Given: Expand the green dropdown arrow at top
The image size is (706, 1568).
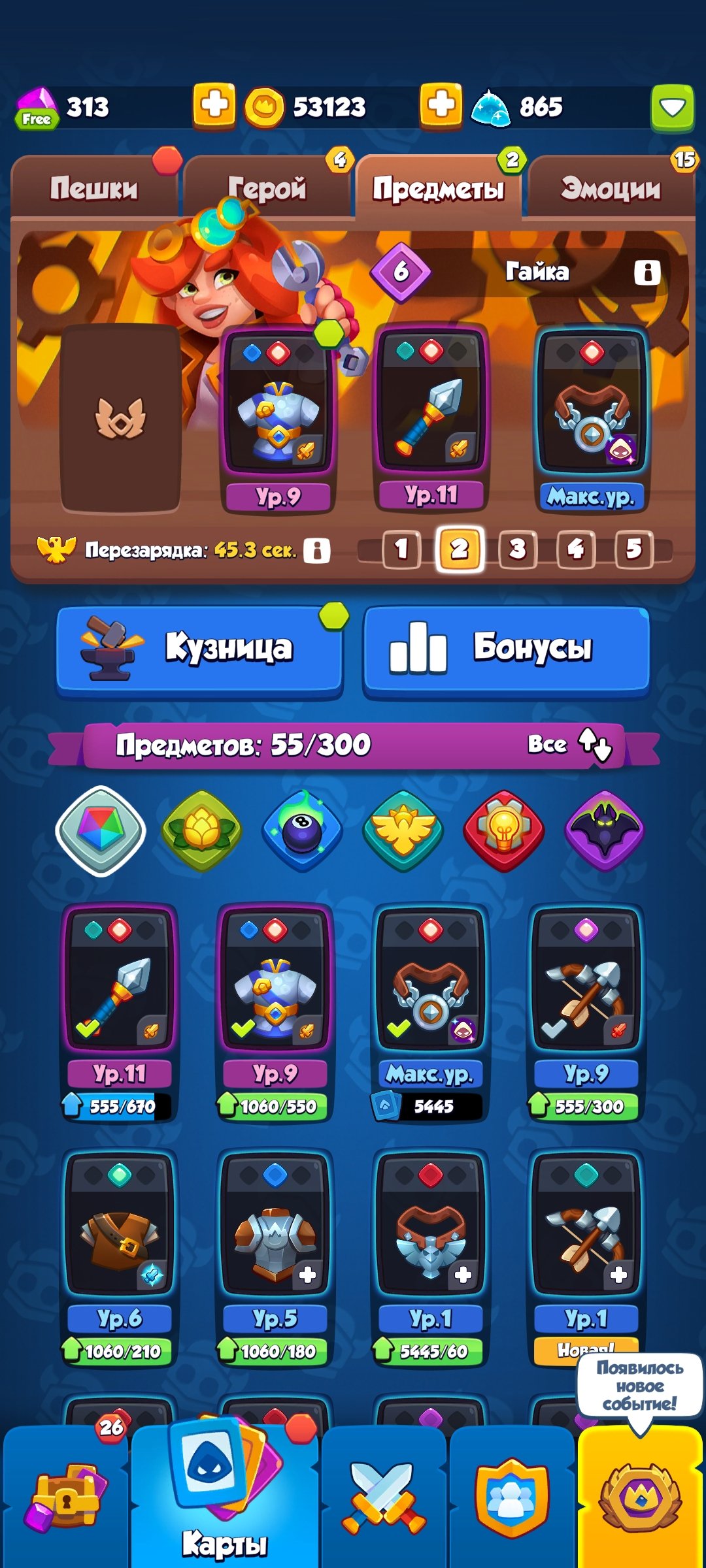Looking at the screenshot, I should (671, 107).
